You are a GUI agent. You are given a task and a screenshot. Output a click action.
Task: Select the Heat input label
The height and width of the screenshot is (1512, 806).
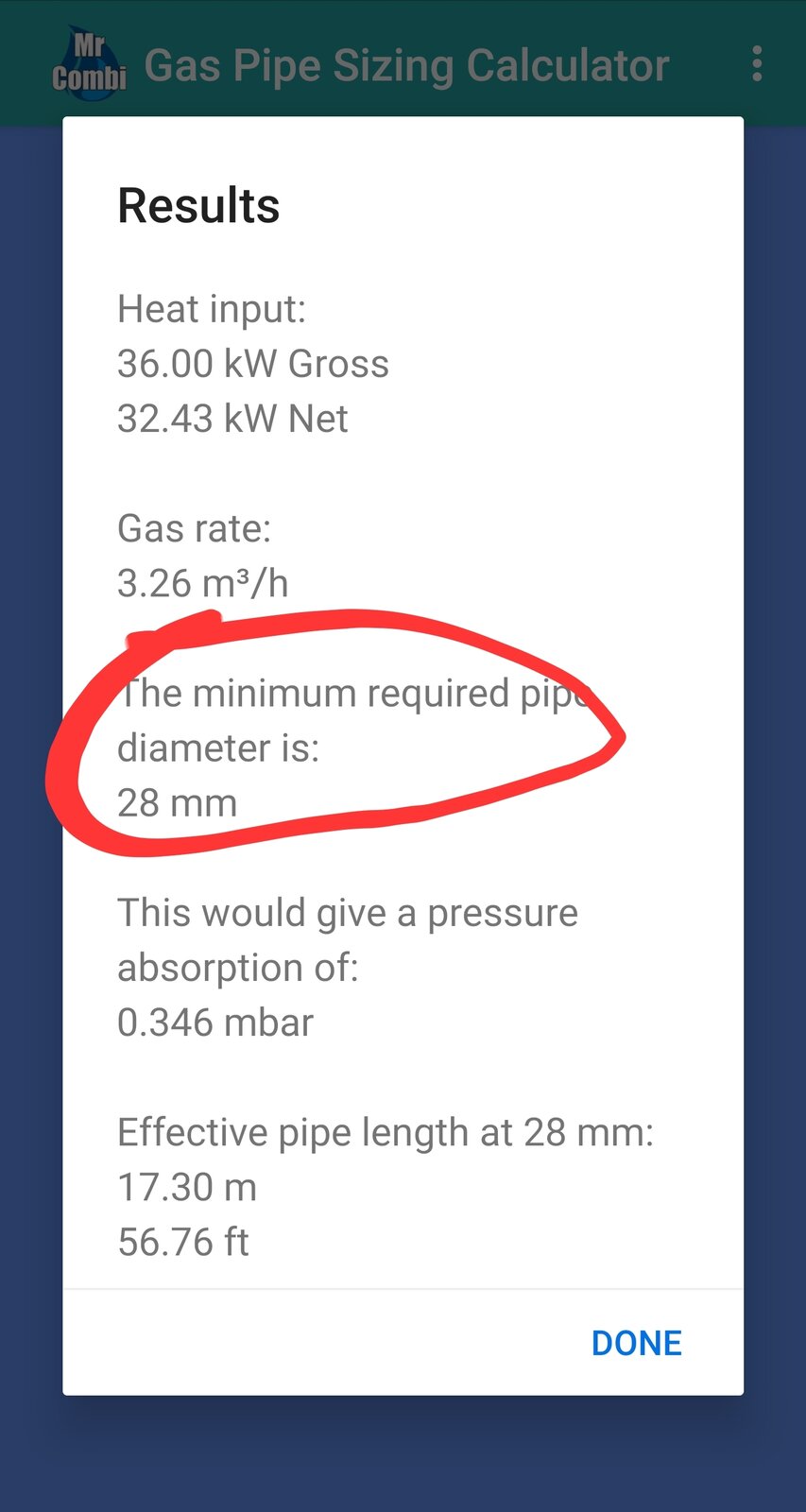tap(212, 308)
